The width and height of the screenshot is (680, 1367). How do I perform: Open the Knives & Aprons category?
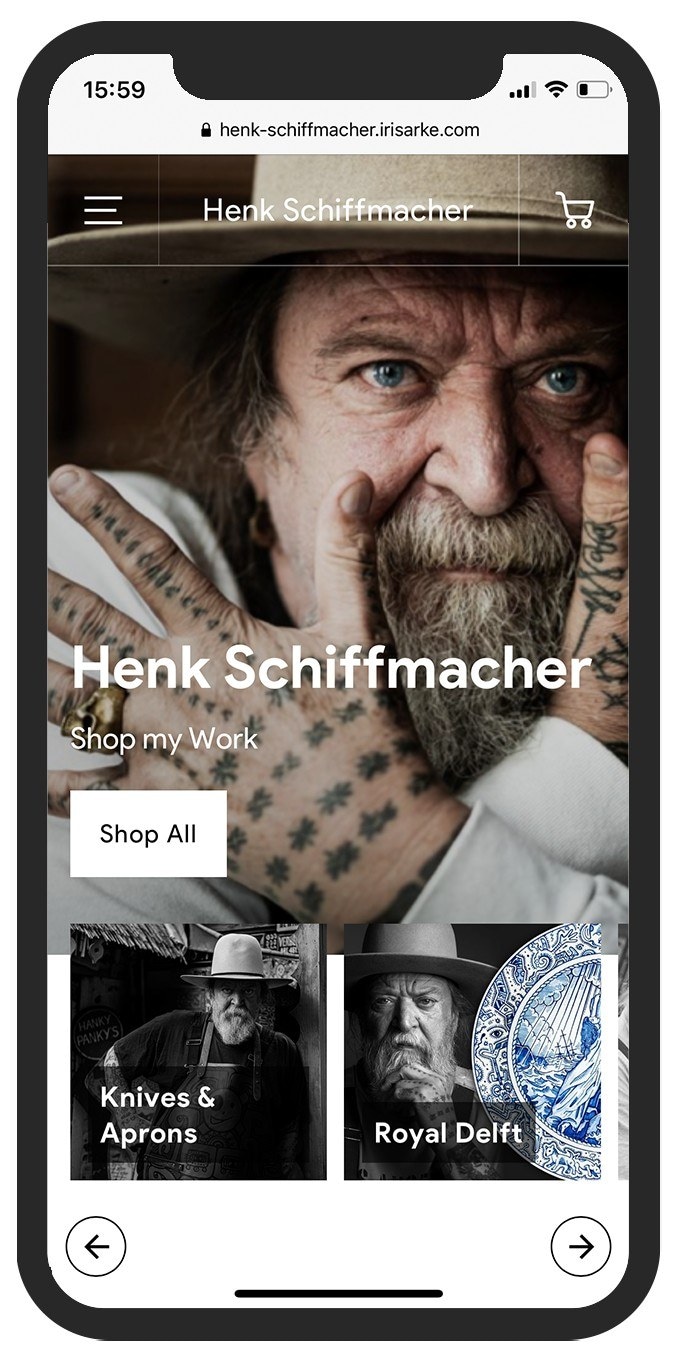tap(198, 1051)
